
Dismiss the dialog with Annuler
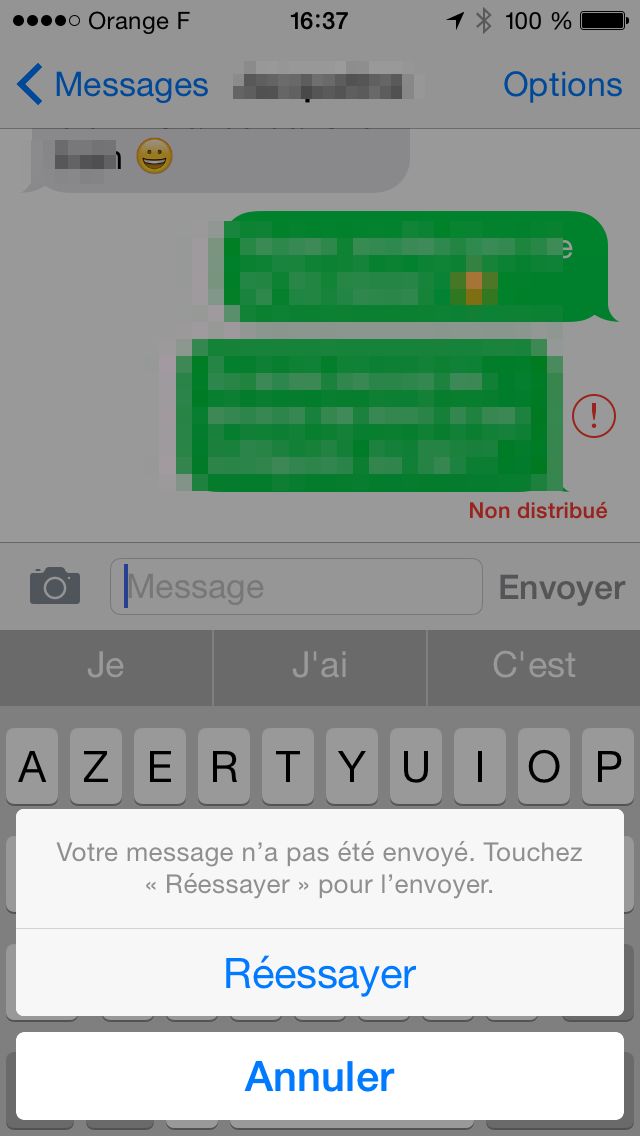coord(320,1077)
